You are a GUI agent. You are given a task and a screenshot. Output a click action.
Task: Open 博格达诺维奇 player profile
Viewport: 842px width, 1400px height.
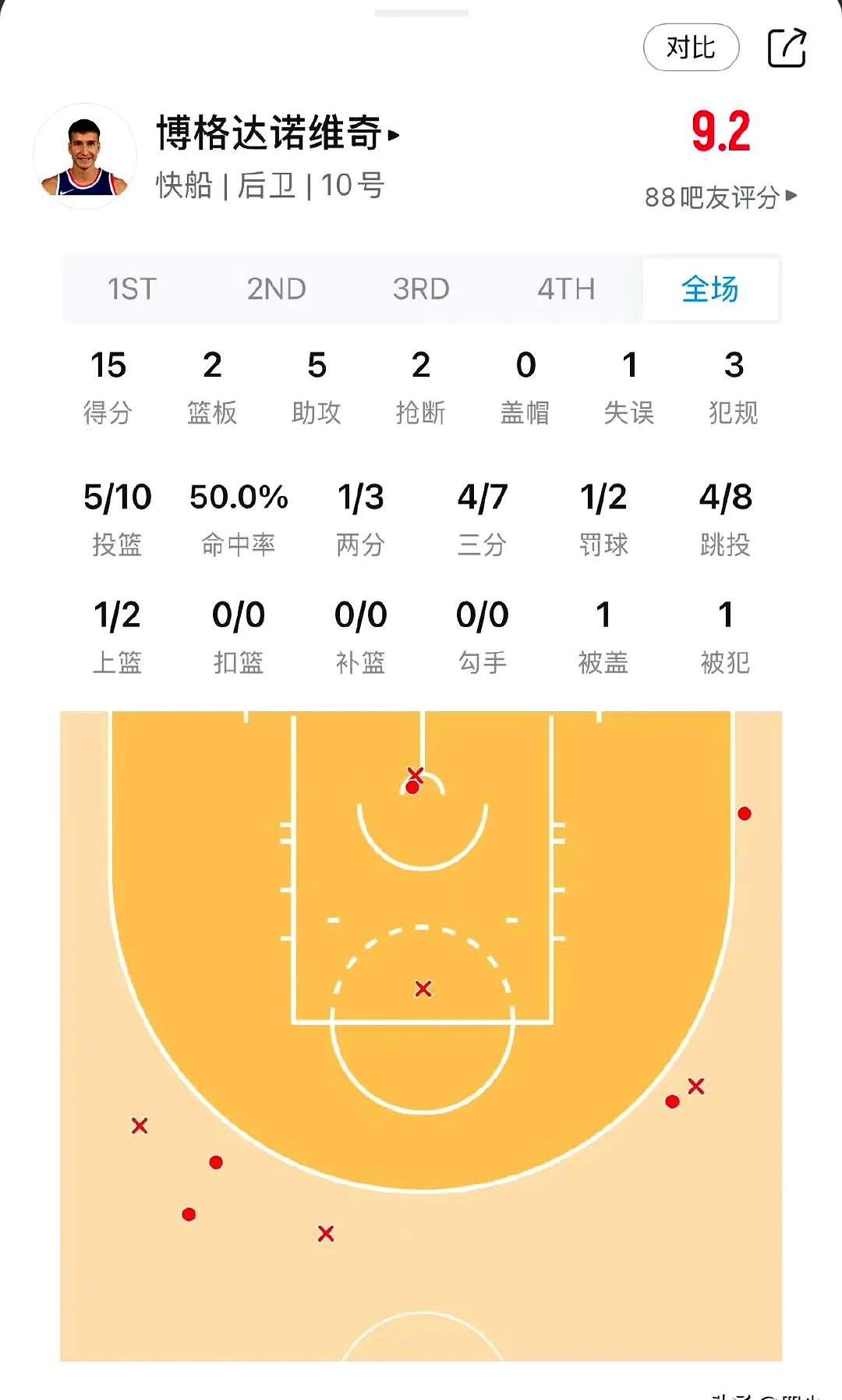pos(277,133)
